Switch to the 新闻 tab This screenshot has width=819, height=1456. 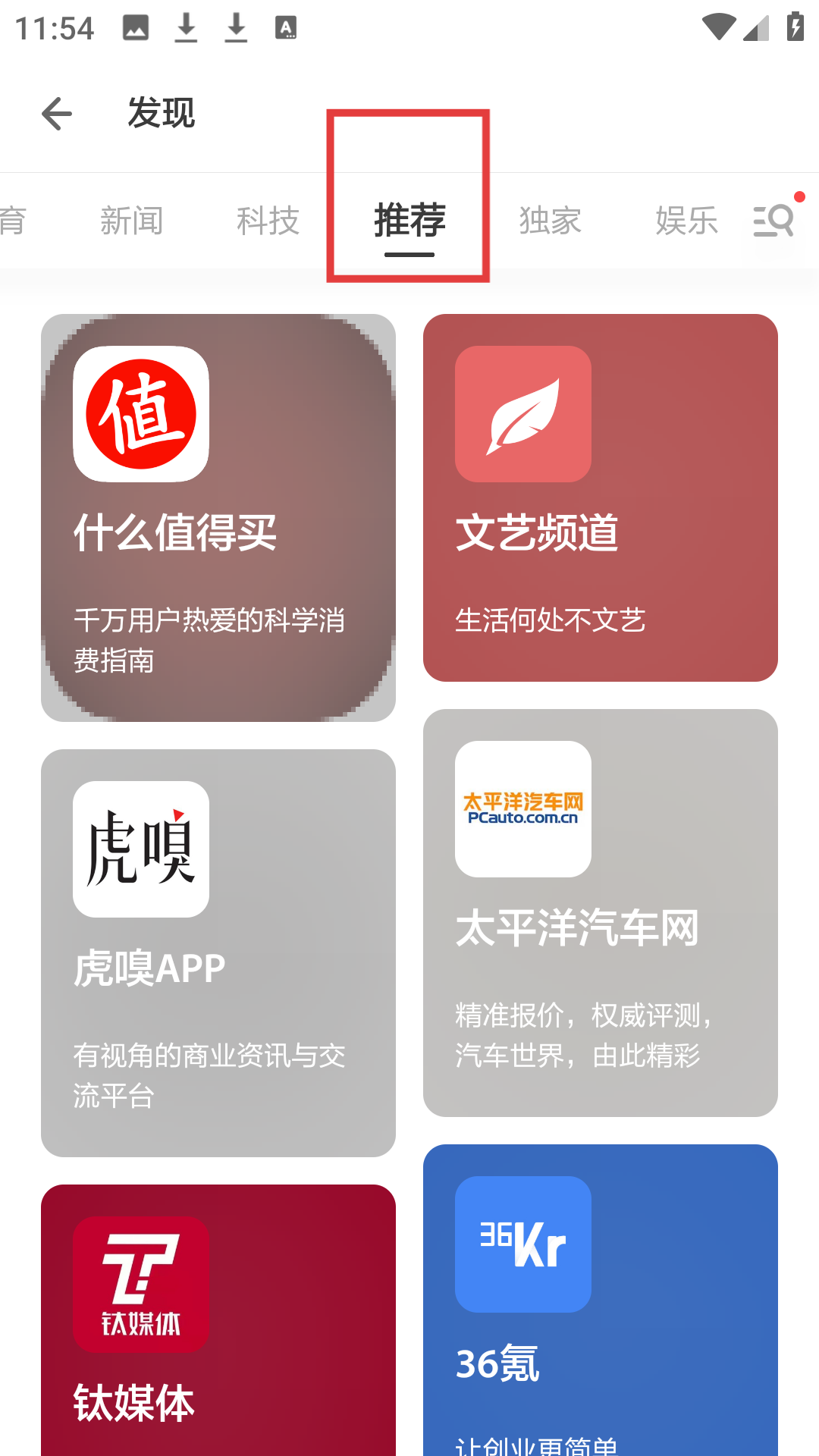pos(132,221)
